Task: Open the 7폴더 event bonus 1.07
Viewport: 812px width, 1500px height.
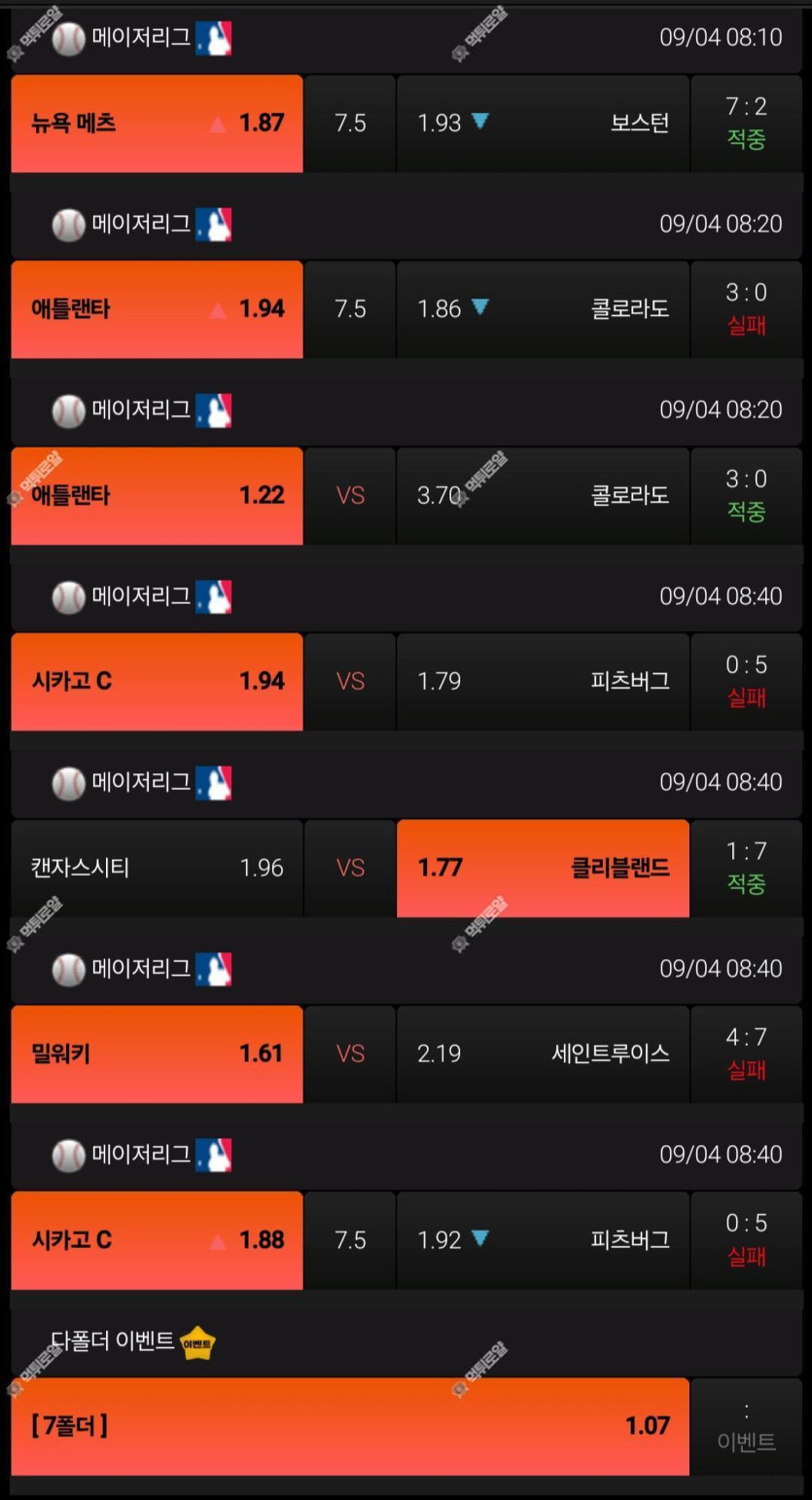Action: pyautogui.click(x=350, y=1426)
